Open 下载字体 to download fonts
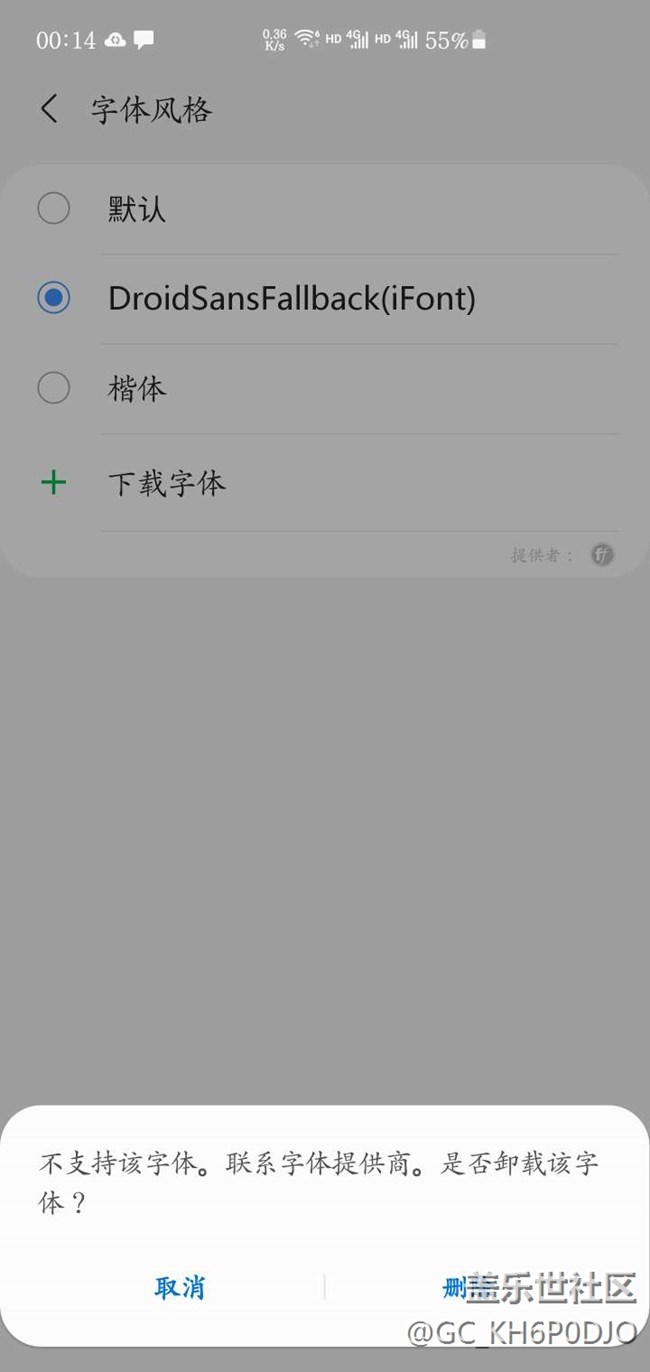 point(166,484)
